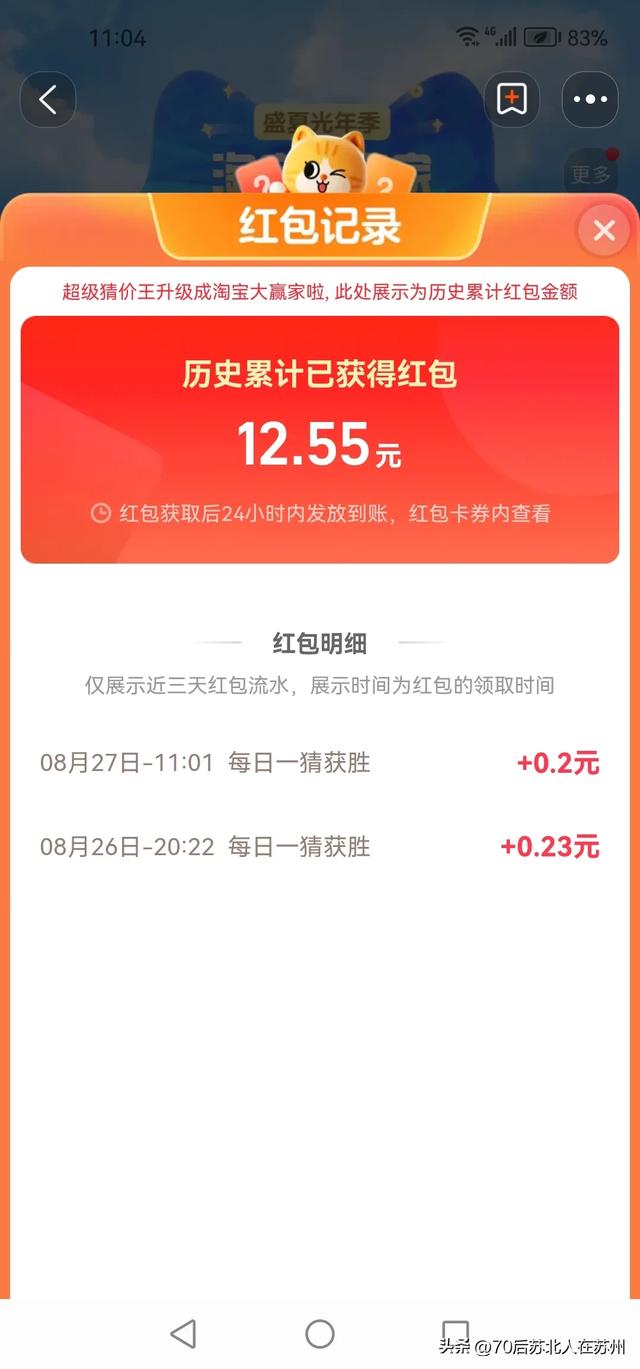
Task: Go back using the top-left arrow
Action: [47, 100]
